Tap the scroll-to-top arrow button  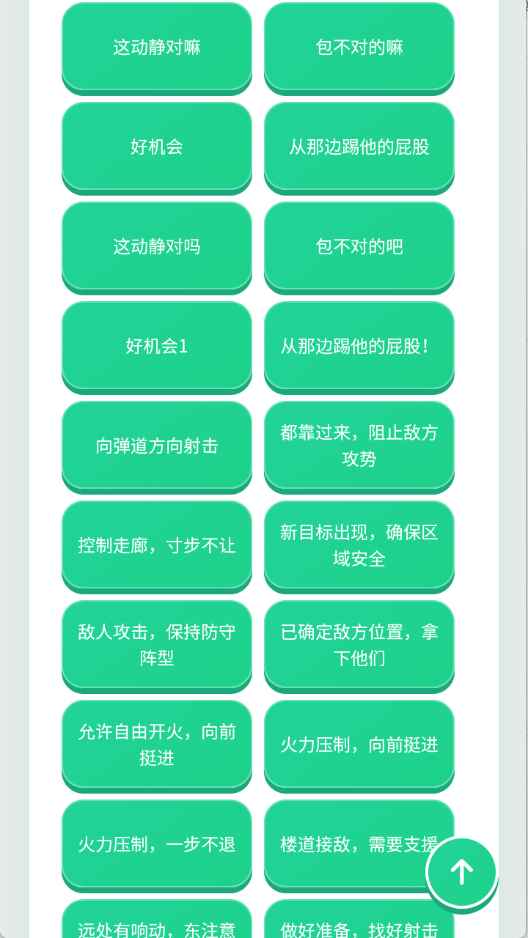pyautogui.click(x=461, y=872)
